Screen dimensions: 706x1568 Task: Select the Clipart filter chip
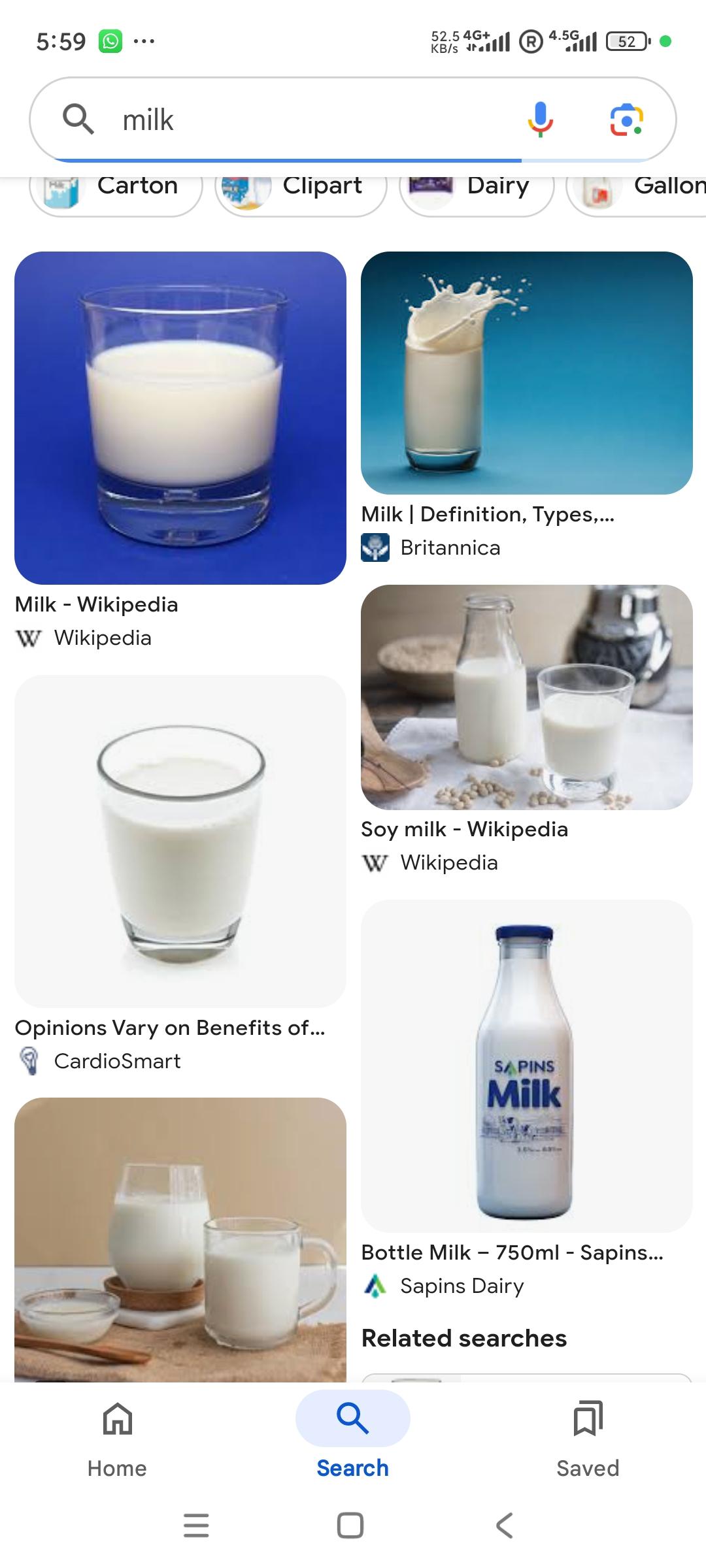point(301,191)
